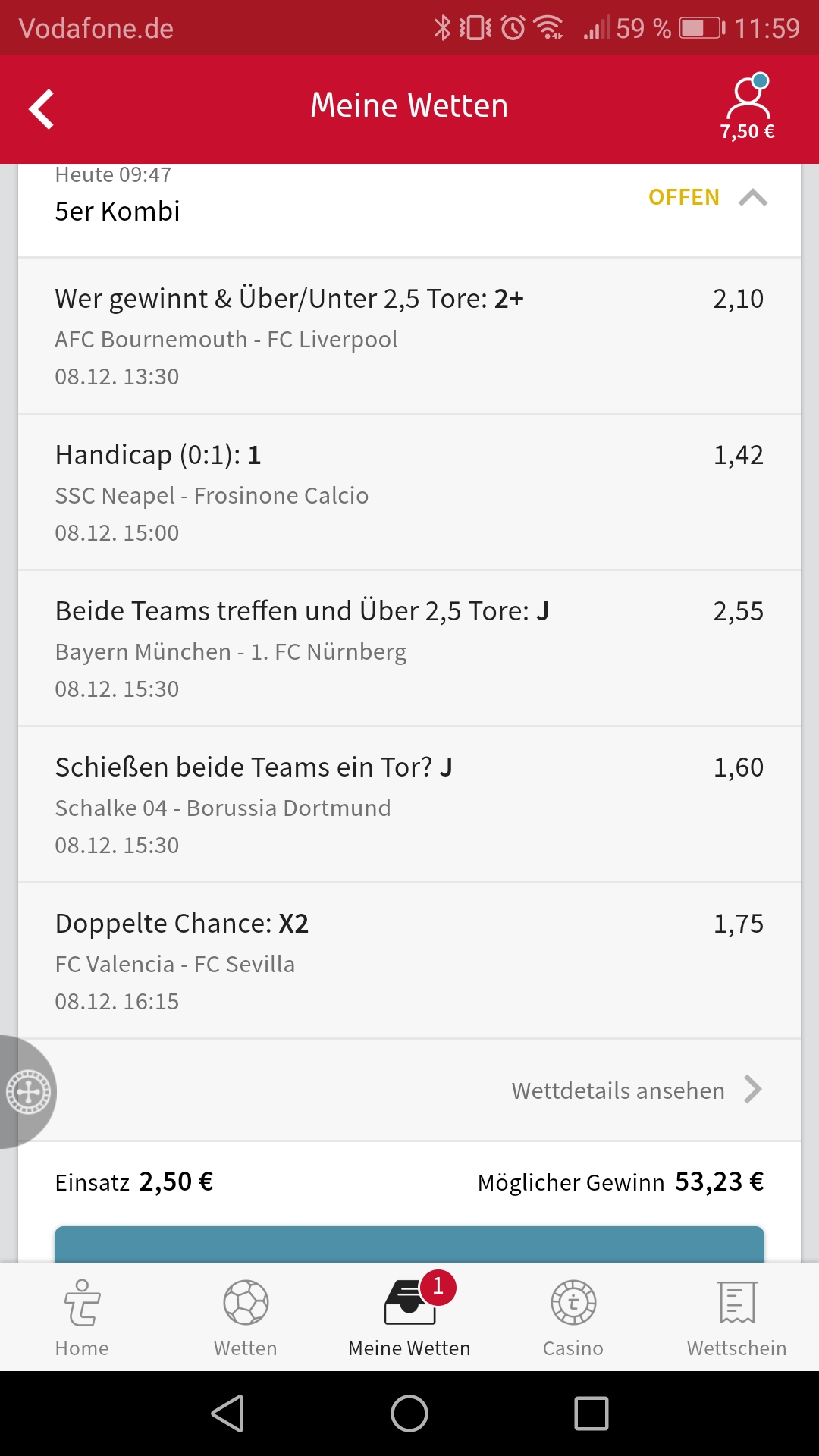The width and height of the screenshot is (819, 1456).
Task: Open Wettdetails ansehen
Action: coord(635,1090)
